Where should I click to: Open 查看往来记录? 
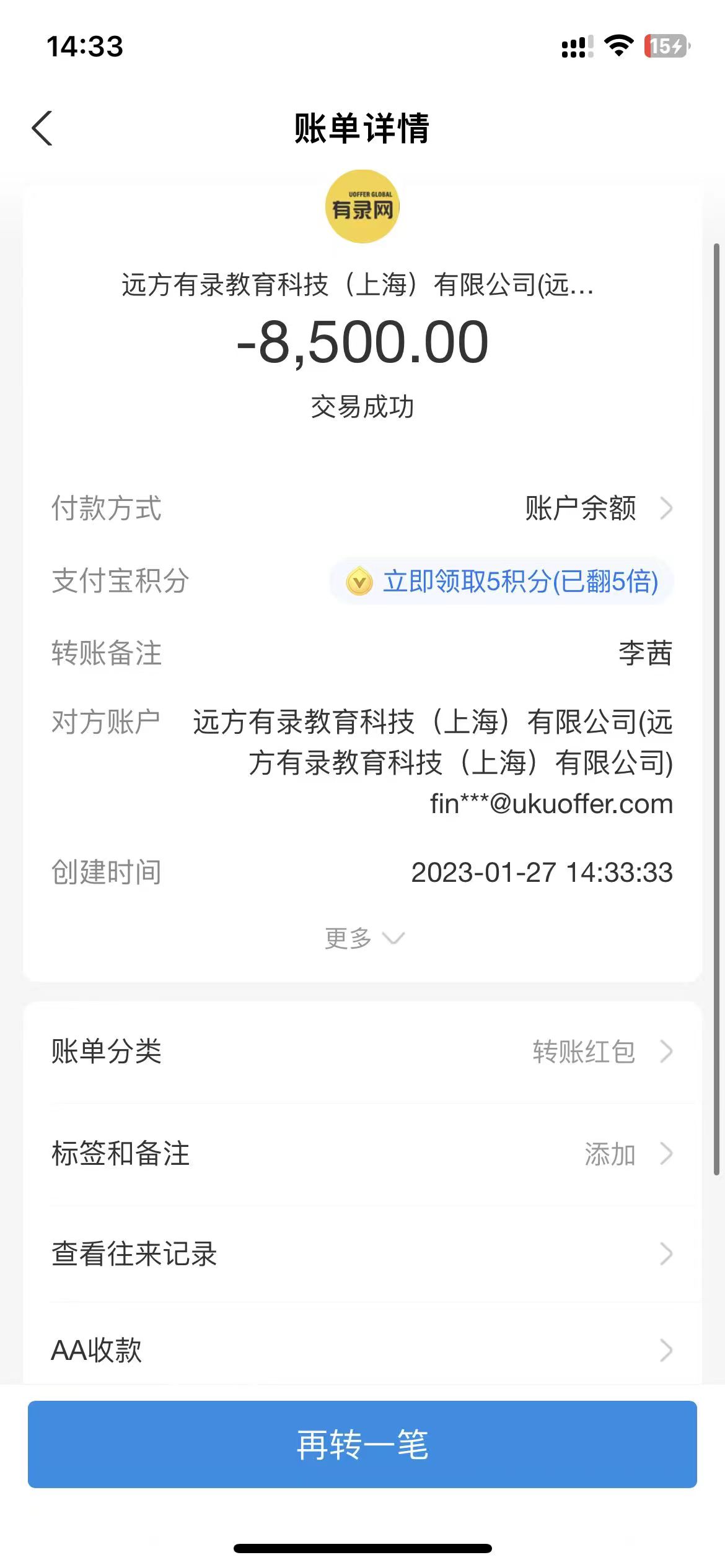pyautogui.click(x=362, y=1254)
